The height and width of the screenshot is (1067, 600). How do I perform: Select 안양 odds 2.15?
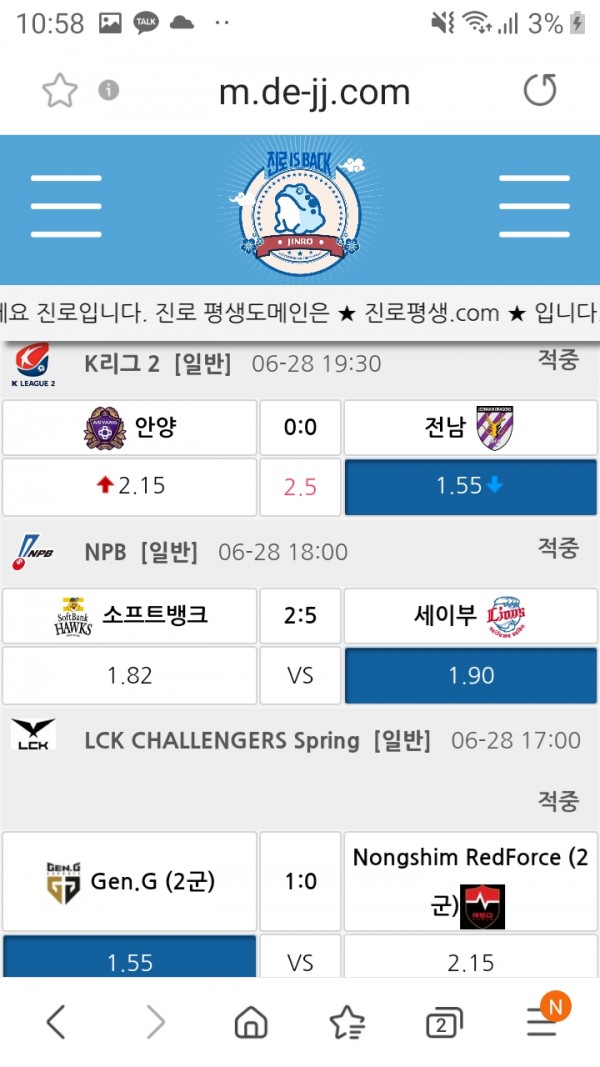[x=129, y=487]
